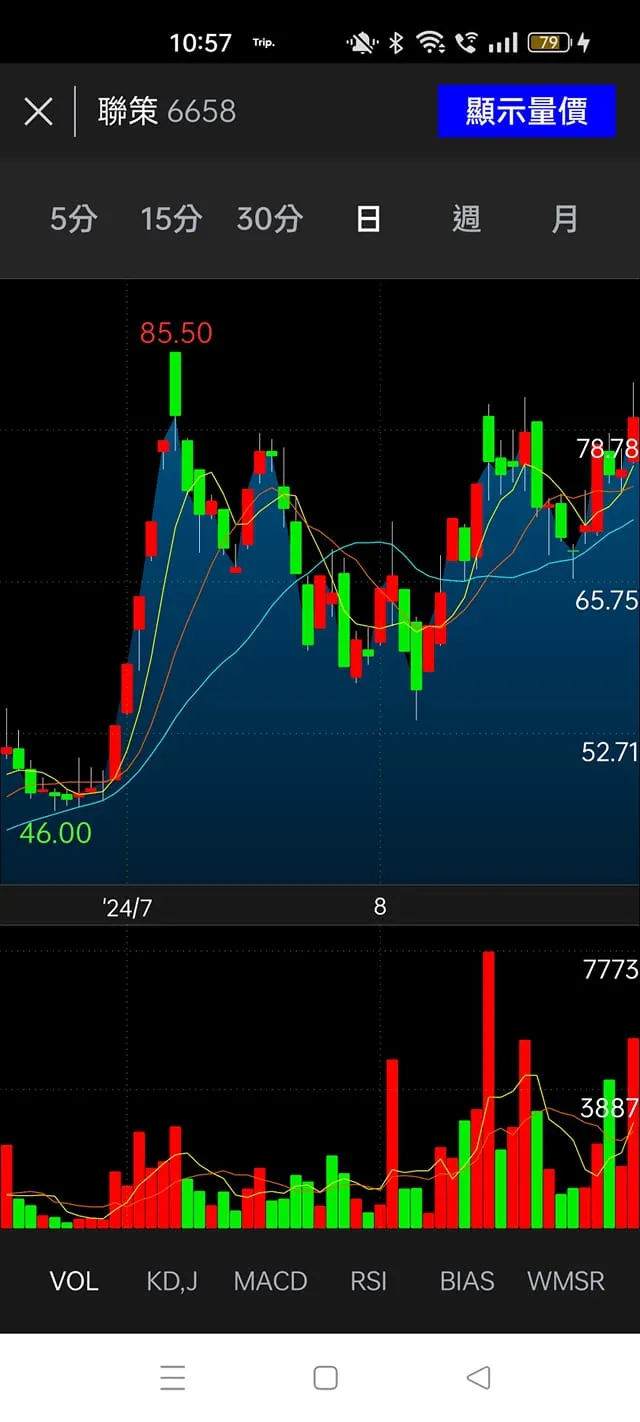Close the 聯策 6658 chart view

[38, 111]
